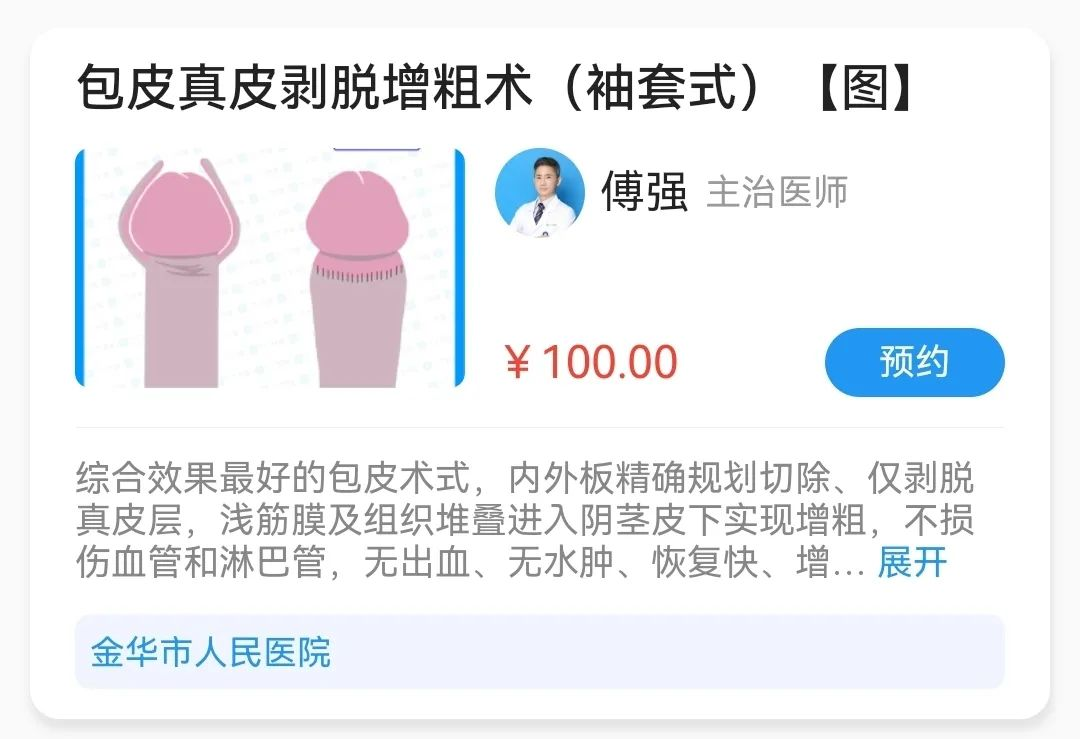The image size is (1080, 739).
Task: Tap the 预约 appointment button
Action: pyautogui.click(x=914, y=362)
